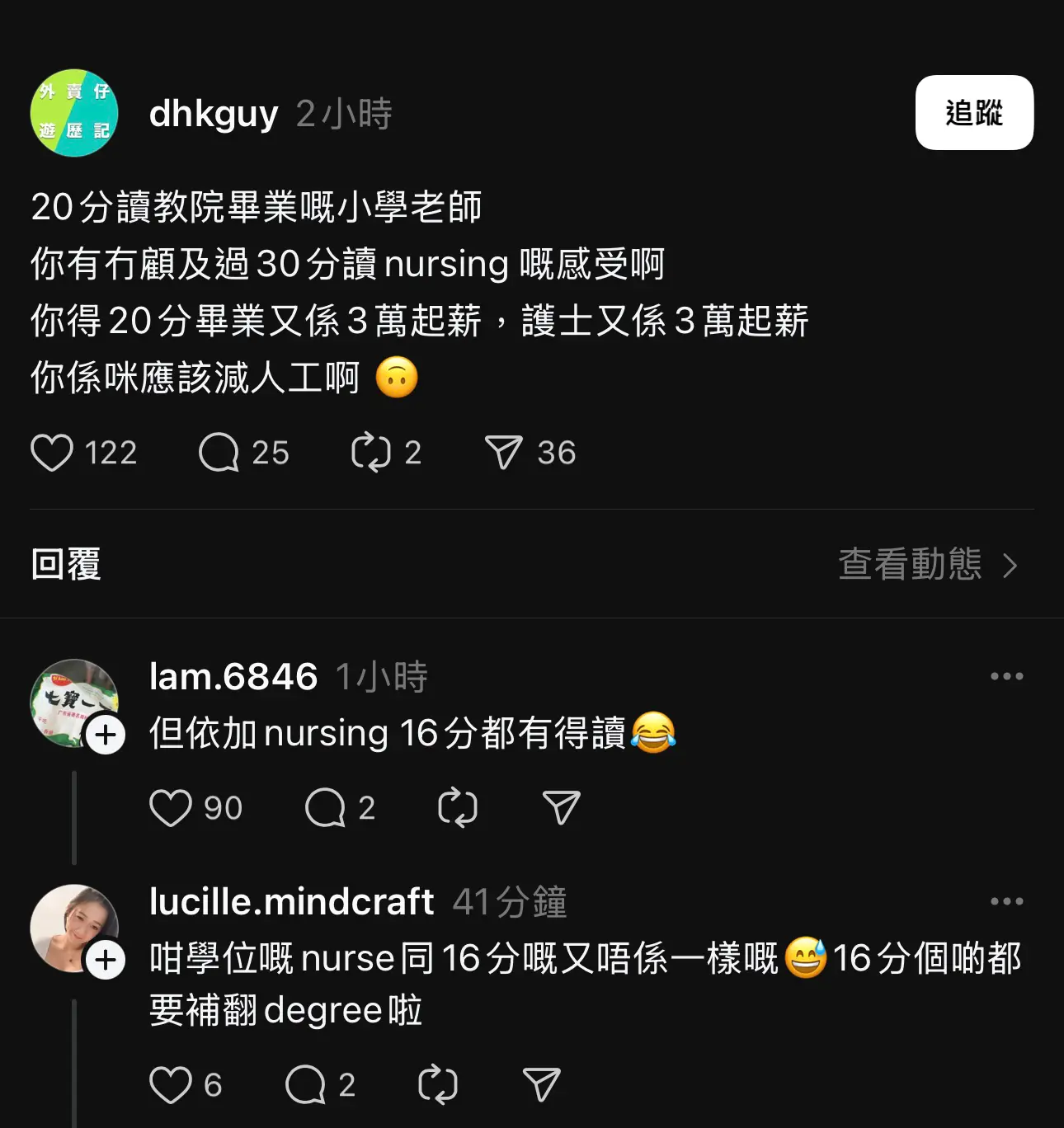1064x1128 pixels.
Task: Open comments via the speech bubble icon
Action: 217,452
